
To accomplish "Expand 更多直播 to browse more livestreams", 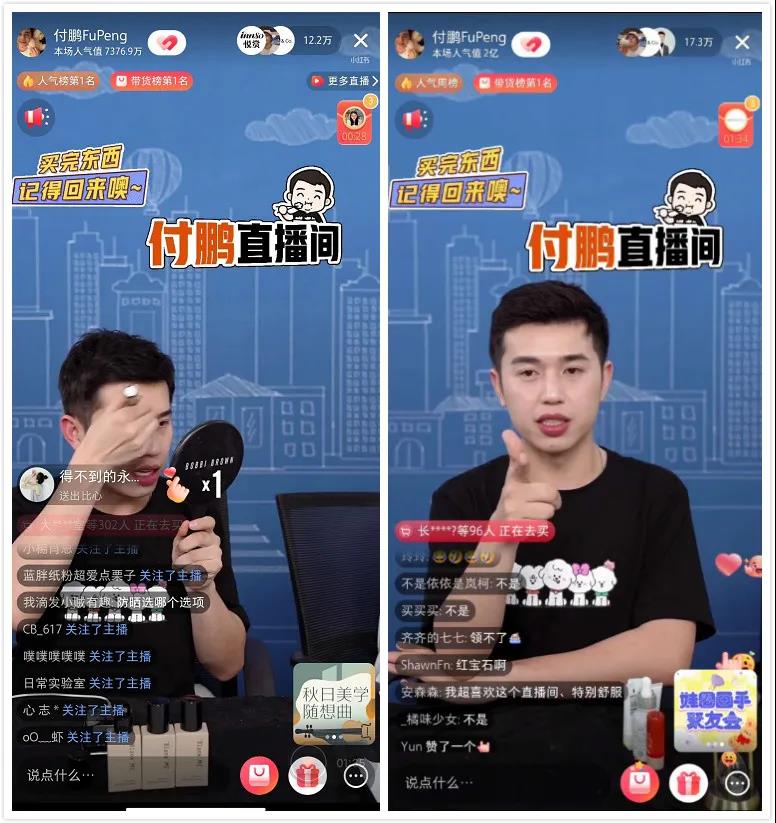I will pyautogui.click(x=340, y=82).
